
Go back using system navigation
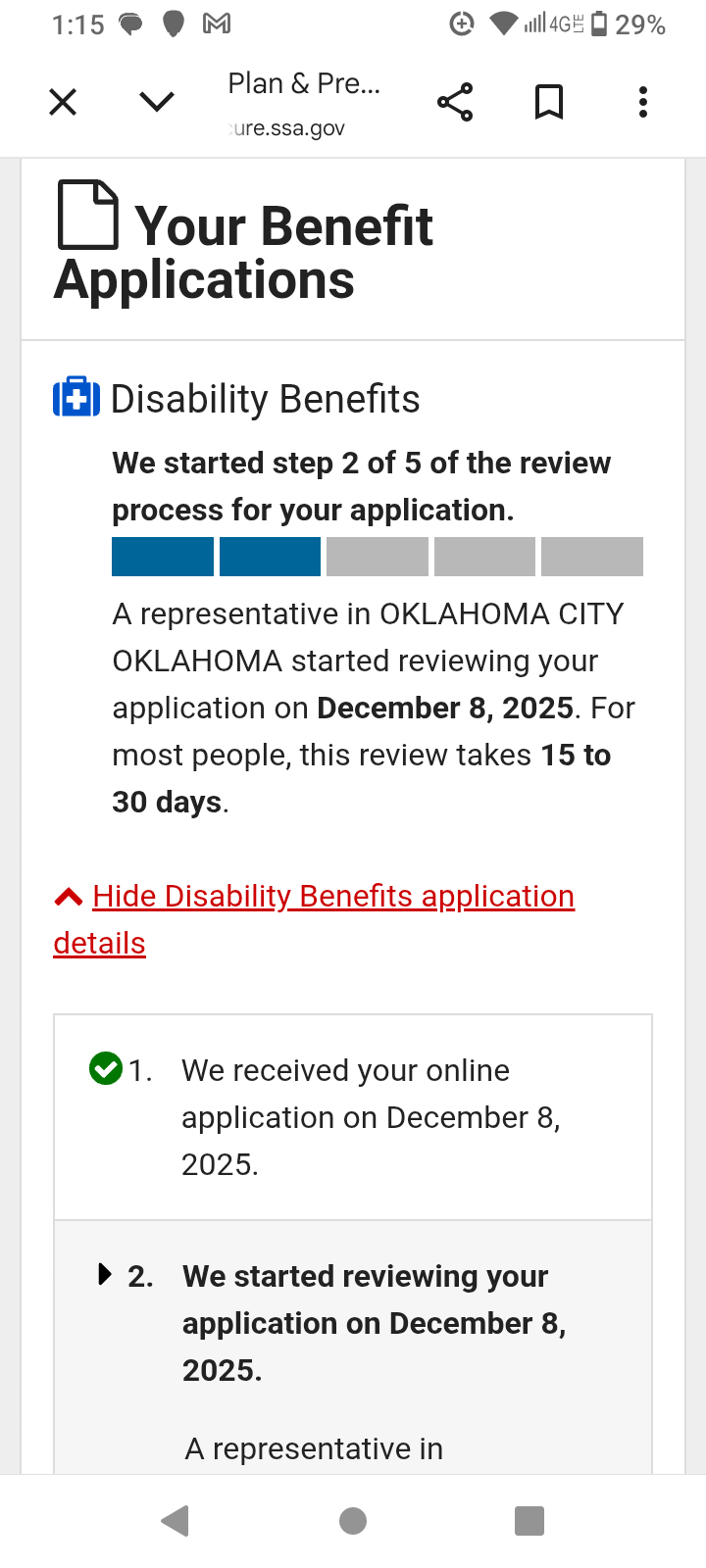point(176,1521)
